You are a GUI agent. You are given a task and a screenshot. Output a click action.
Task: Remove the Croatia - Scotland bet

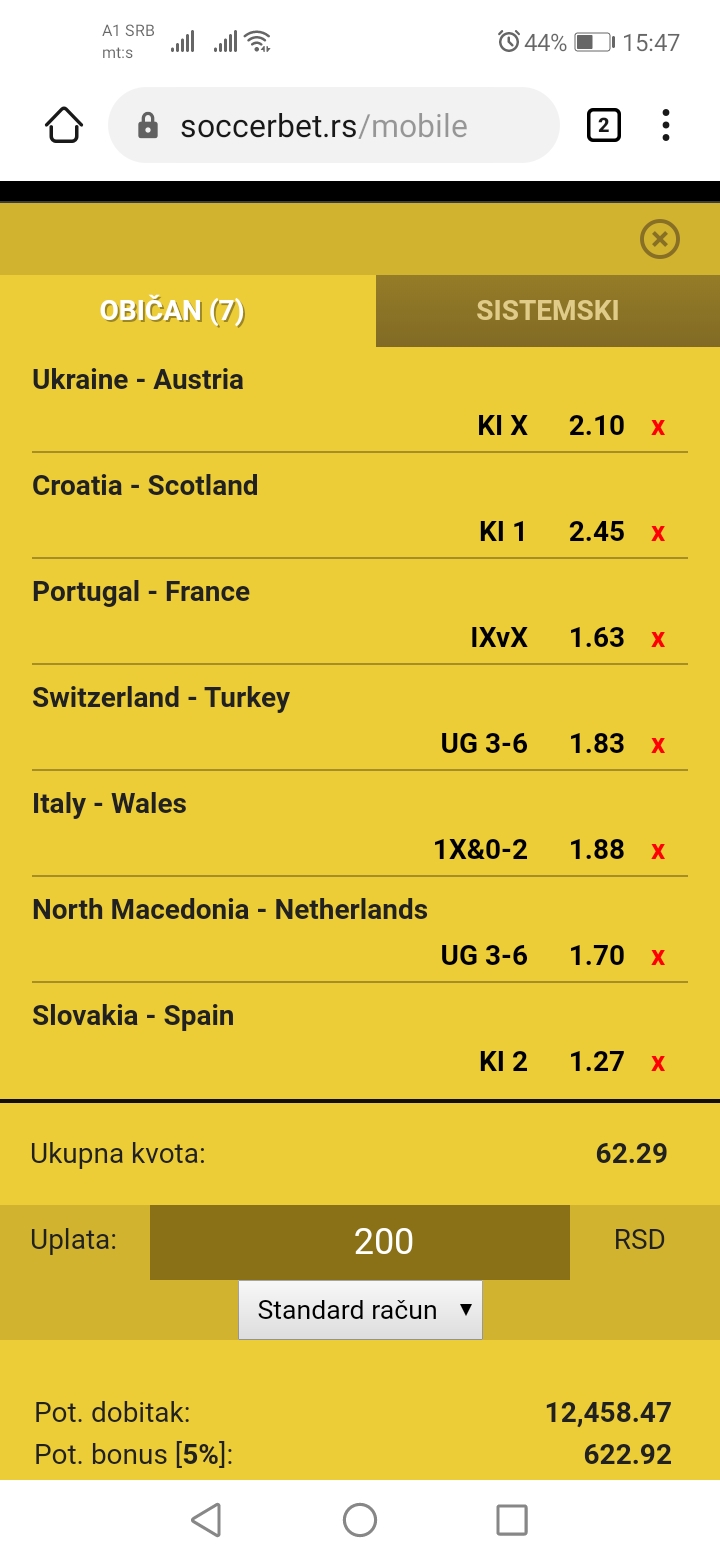pos(658,533)
